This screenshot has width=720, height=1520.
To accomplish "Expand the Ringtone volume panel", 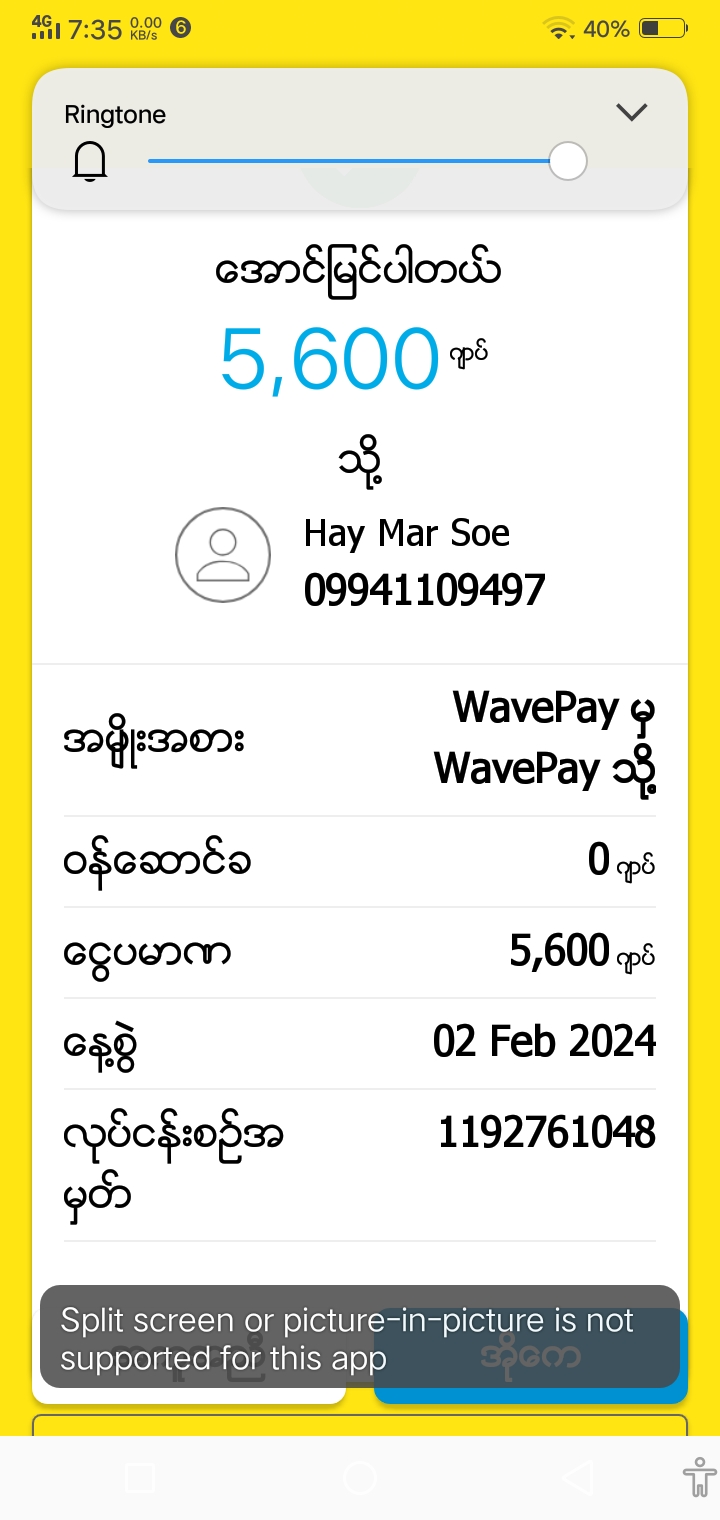I will pos(632,113).
